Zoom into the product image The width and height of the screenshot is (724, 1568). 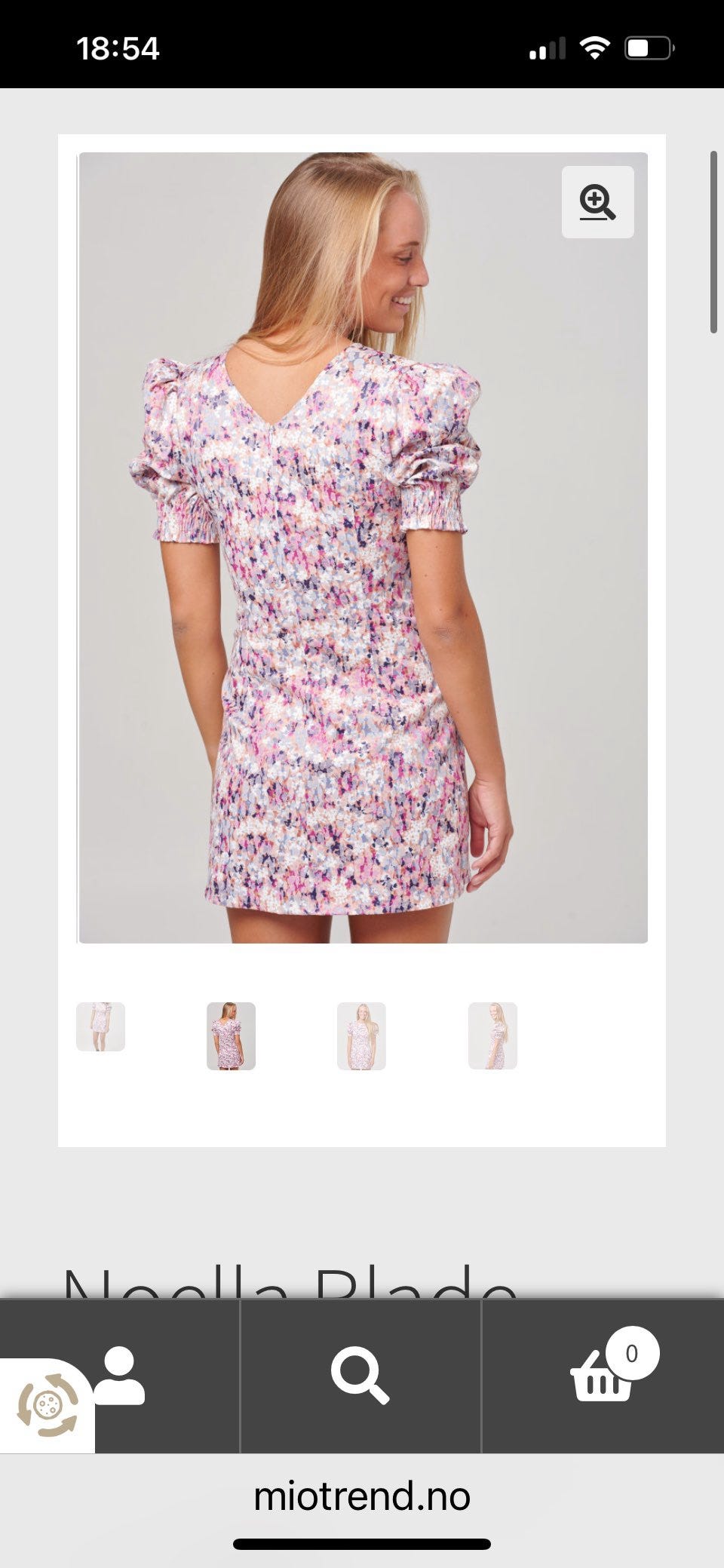pos(597,202)
